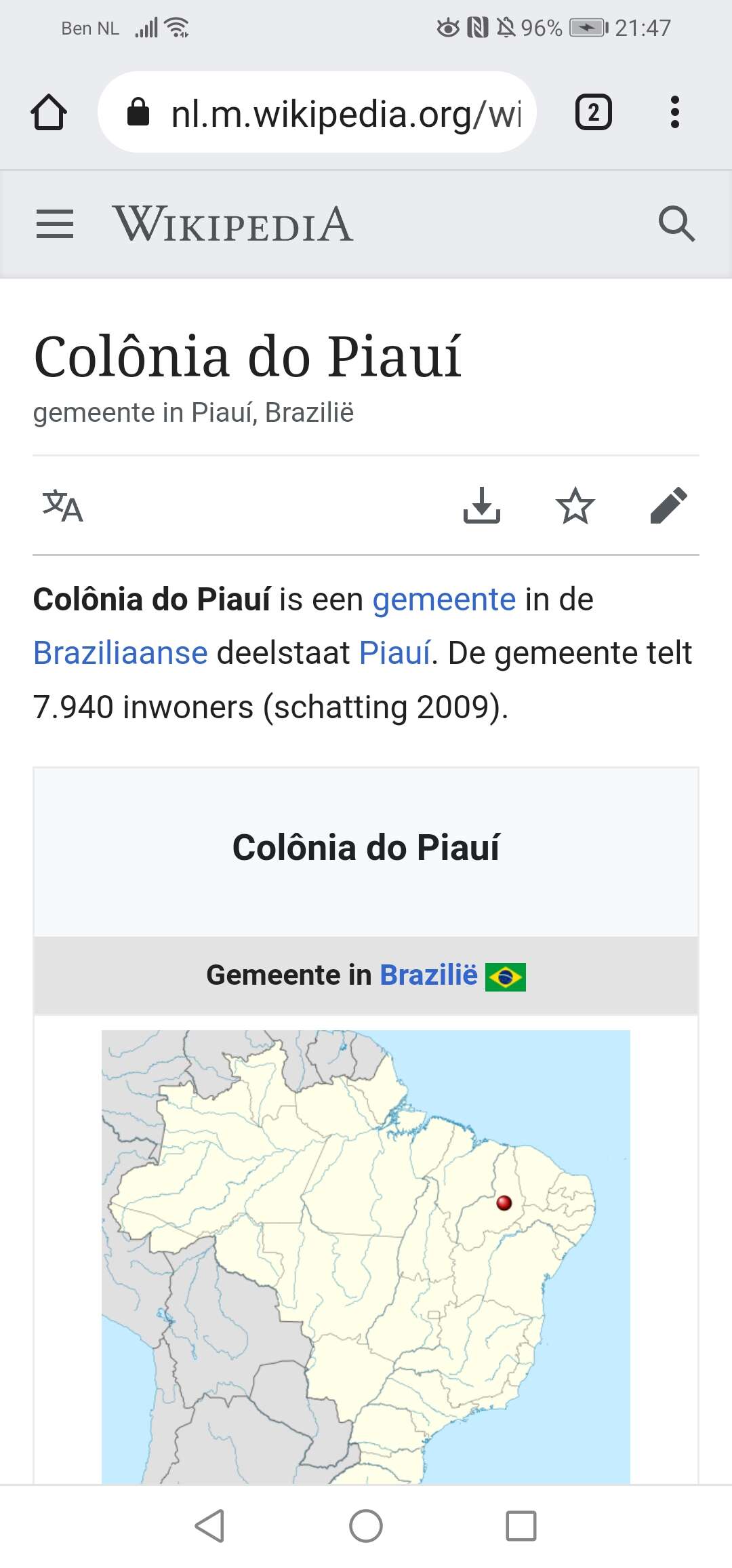The image size is (732, 1568).
Task: Search Wikipedia with the magnifier icon
Action: pyautogui.click(x=677, y=224)
